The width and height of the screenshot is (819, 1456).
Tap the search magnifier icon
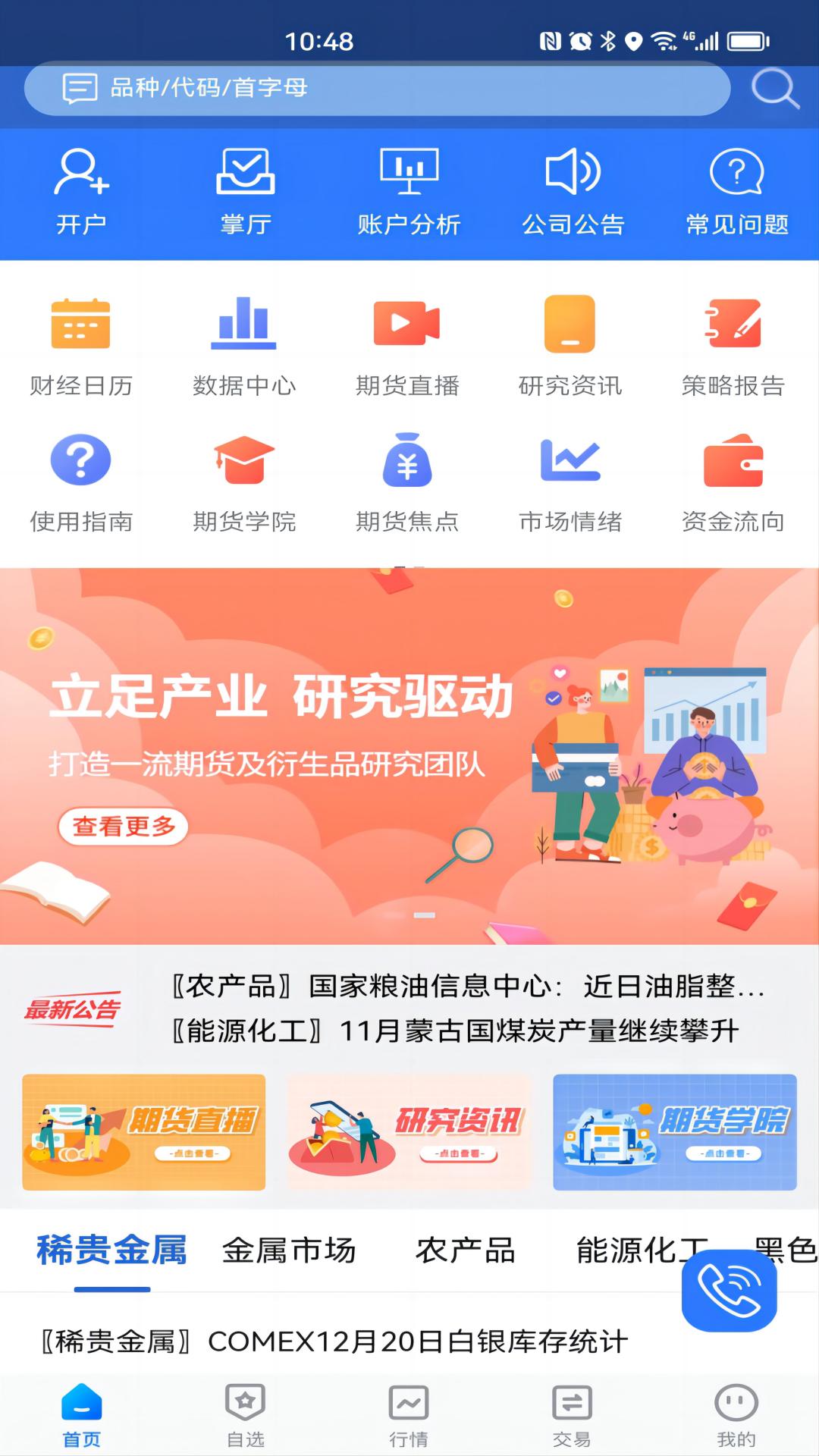coord(775,89)
